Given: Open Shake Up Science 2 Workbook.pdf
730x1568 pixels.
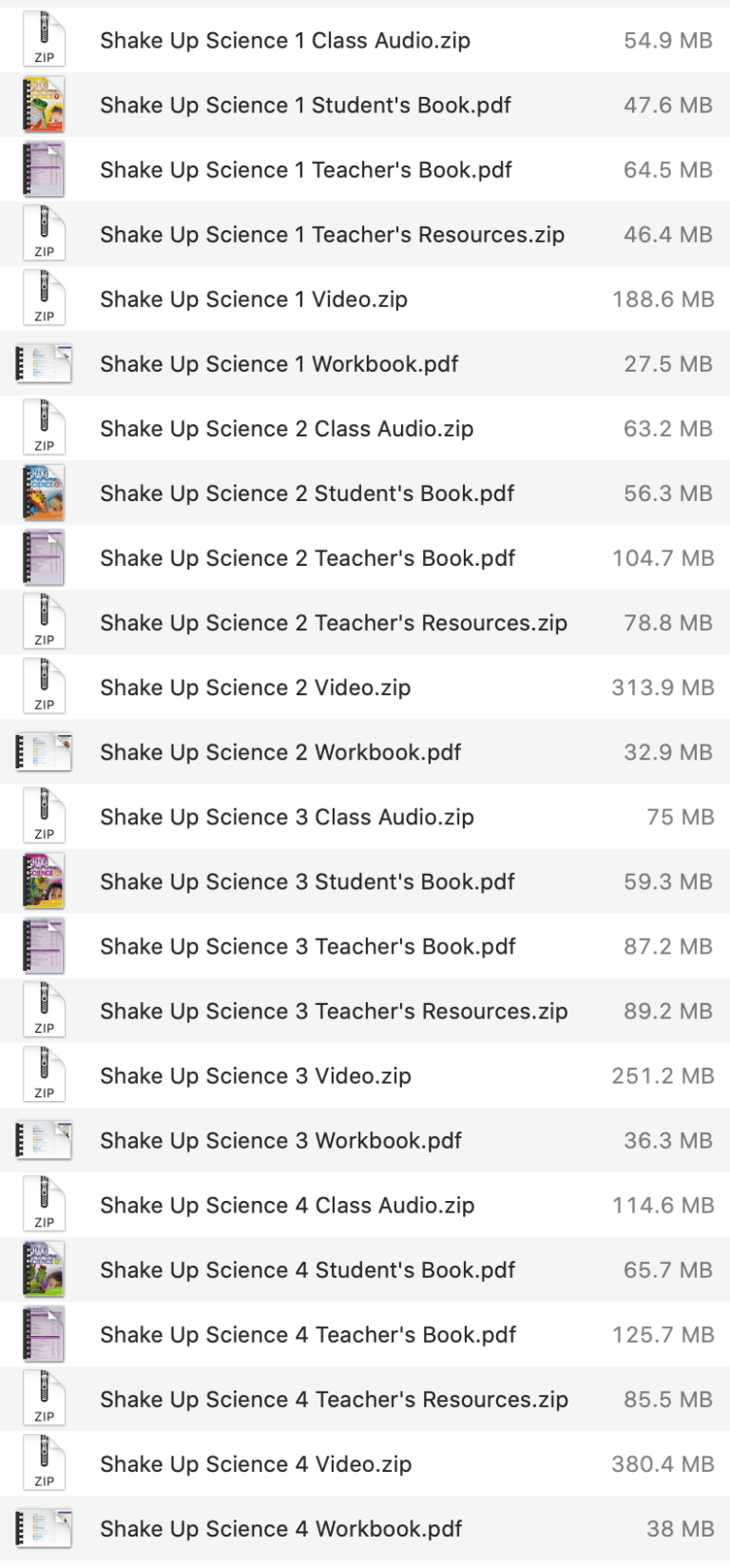Looking at the screenshot, I should click(x=279, y=751).
